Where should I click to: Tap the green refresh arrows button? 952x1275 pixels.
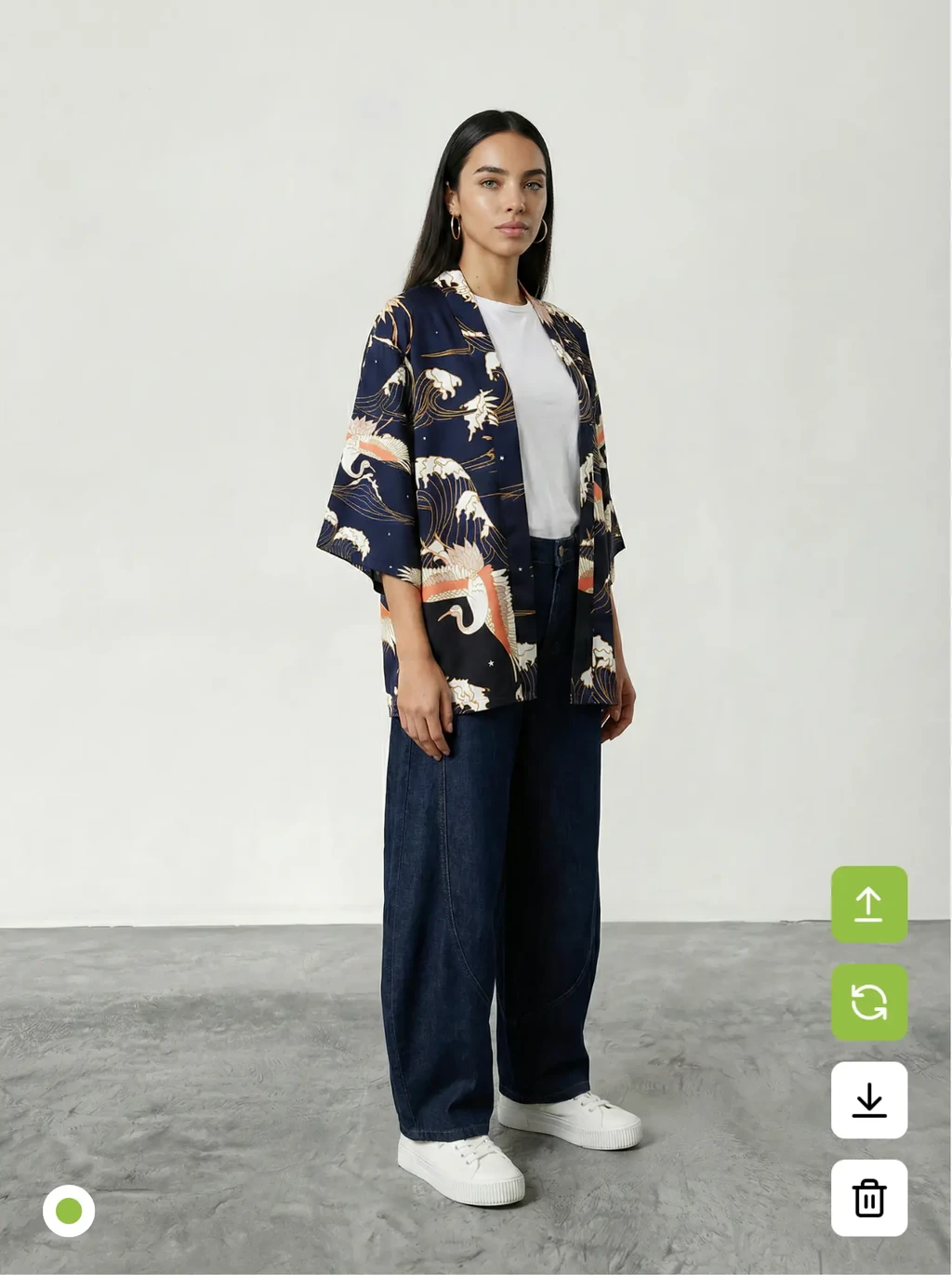coord(869,1003)
